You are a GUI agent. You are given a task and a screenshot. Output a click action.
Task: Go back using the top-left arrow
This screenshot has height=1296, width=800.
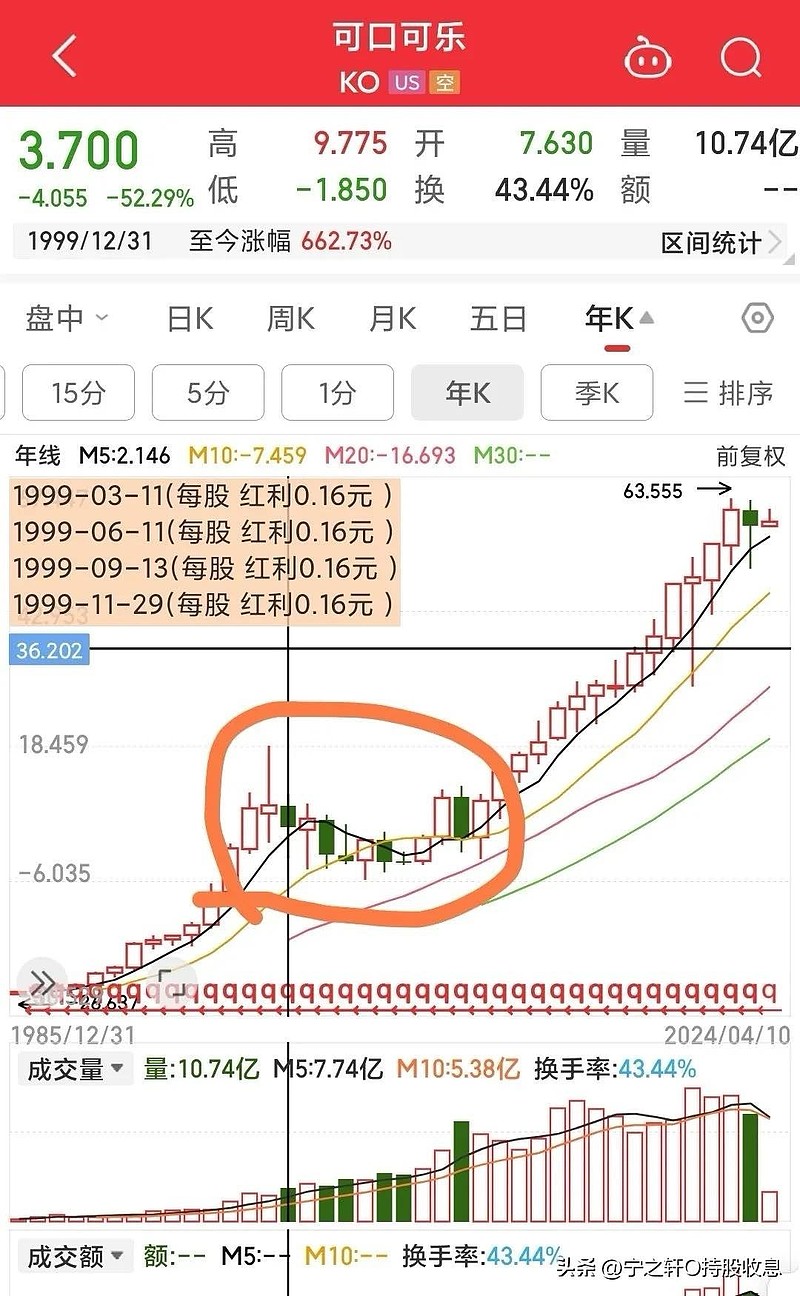65,57
